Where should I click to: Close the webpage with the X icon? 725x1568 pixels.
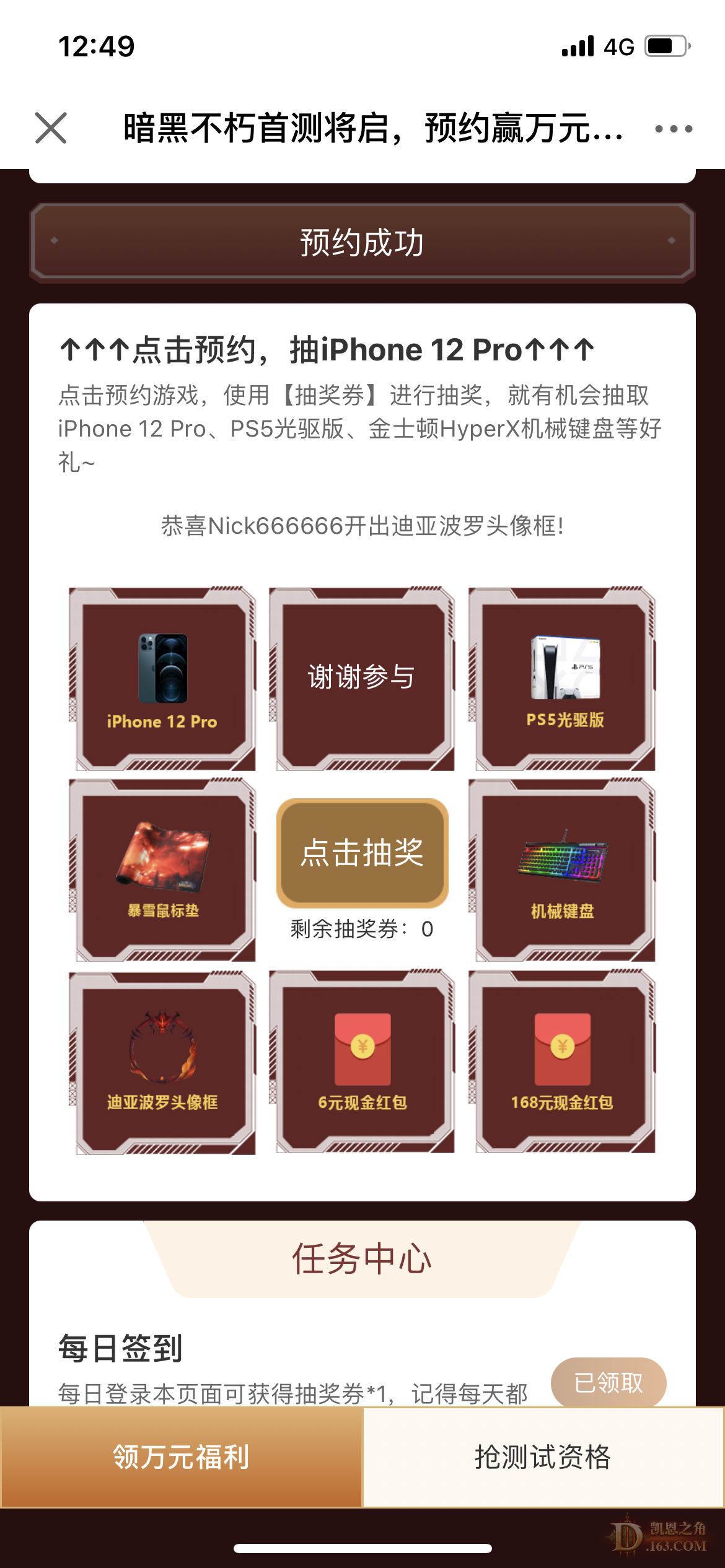(51, 128)
